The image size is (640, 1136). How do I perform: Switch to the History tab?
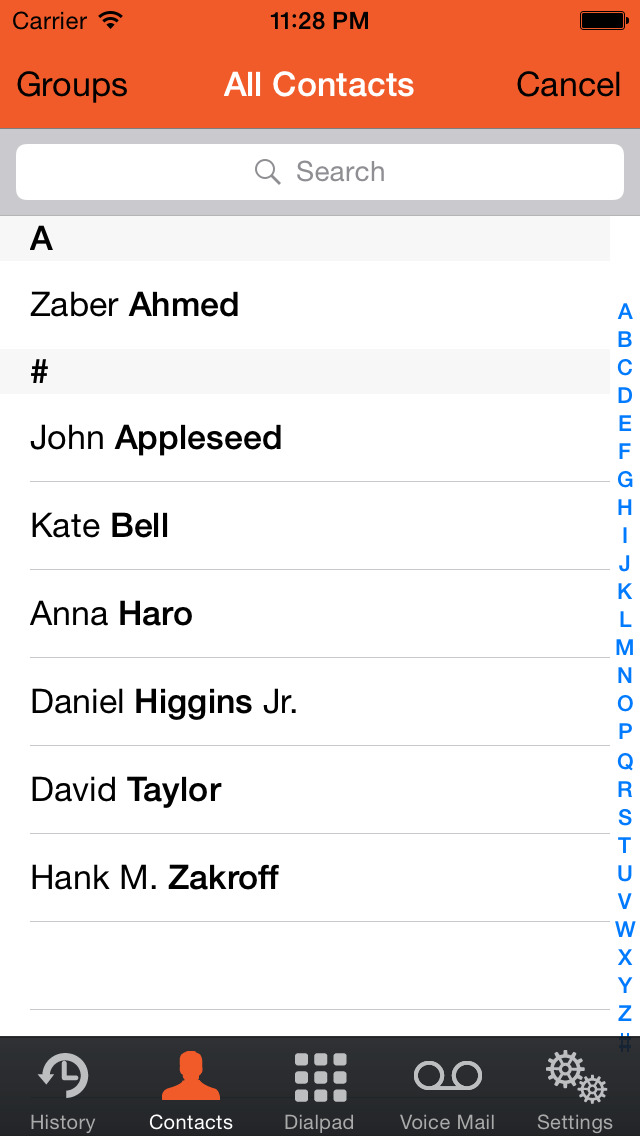pos(63,1087)
